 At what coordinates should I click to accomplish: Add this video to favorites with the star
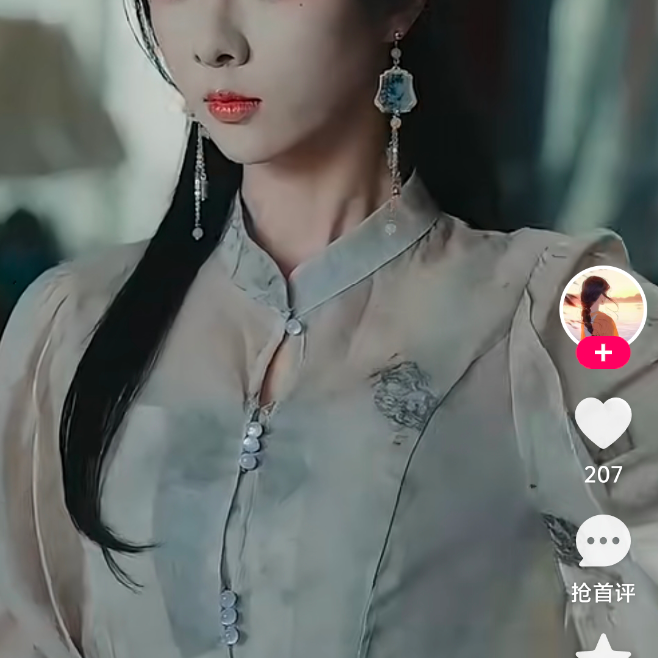603,647
